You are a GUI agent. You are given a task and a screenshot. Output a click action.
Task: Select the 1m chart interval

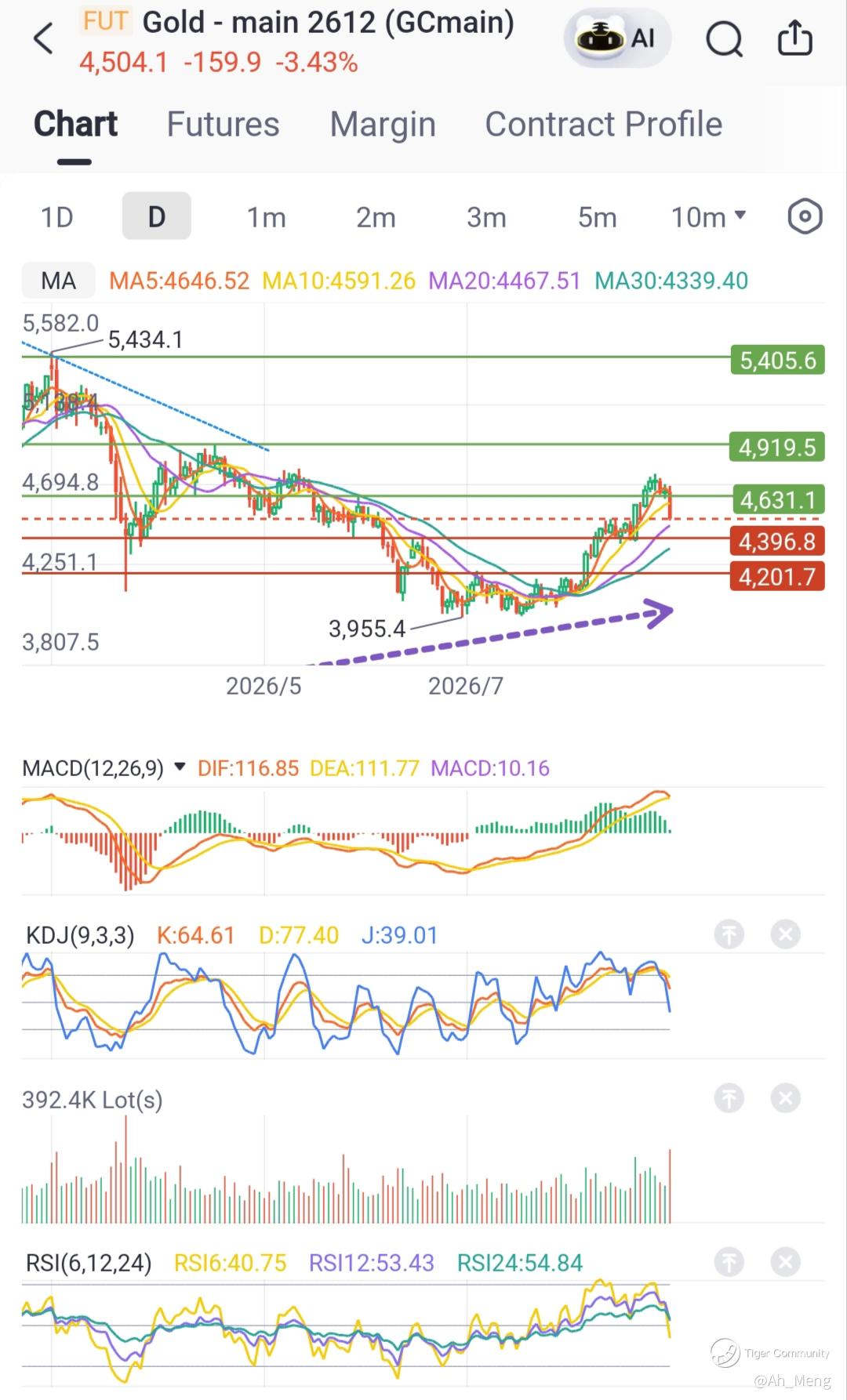[x=266, y=217]
